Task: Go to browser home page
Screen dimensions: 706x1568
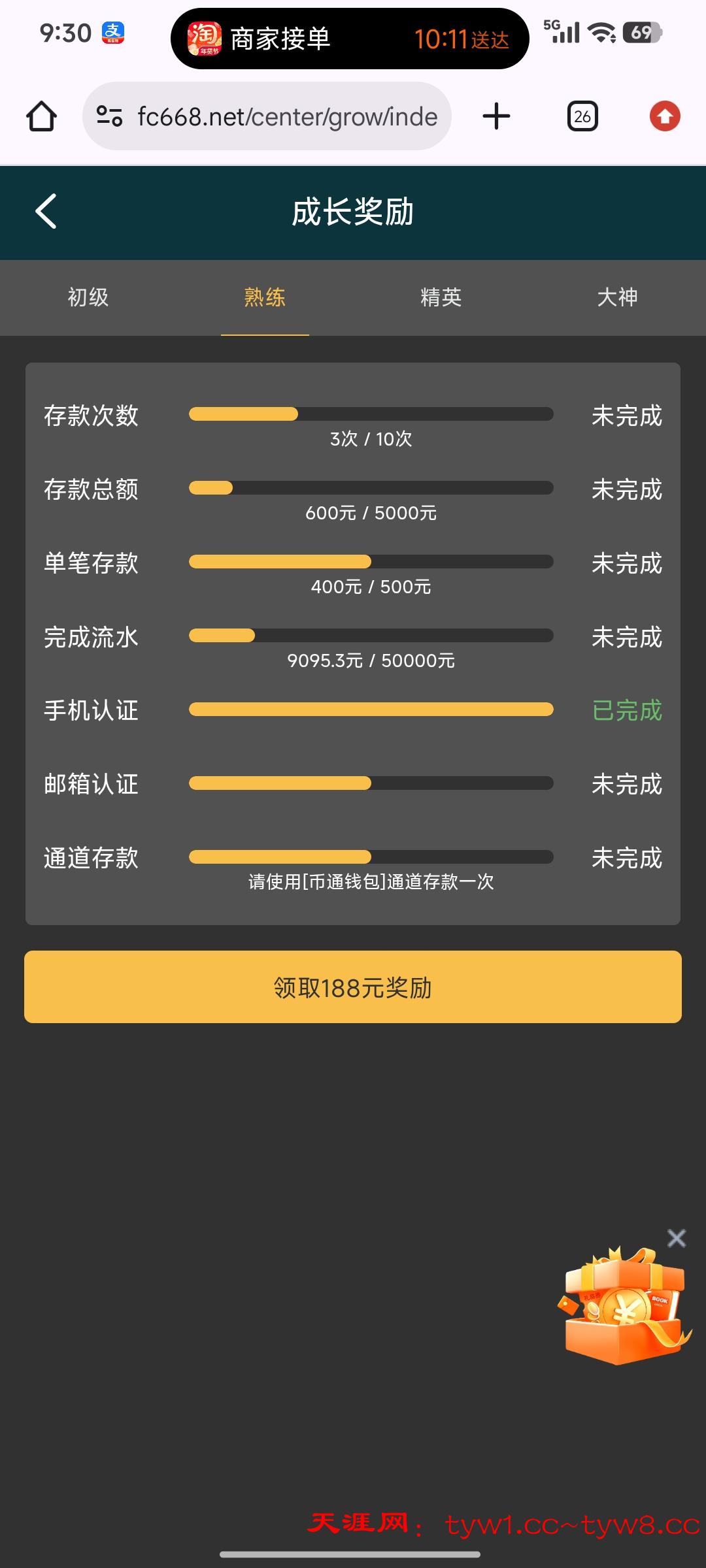Action: click(41, 117)
